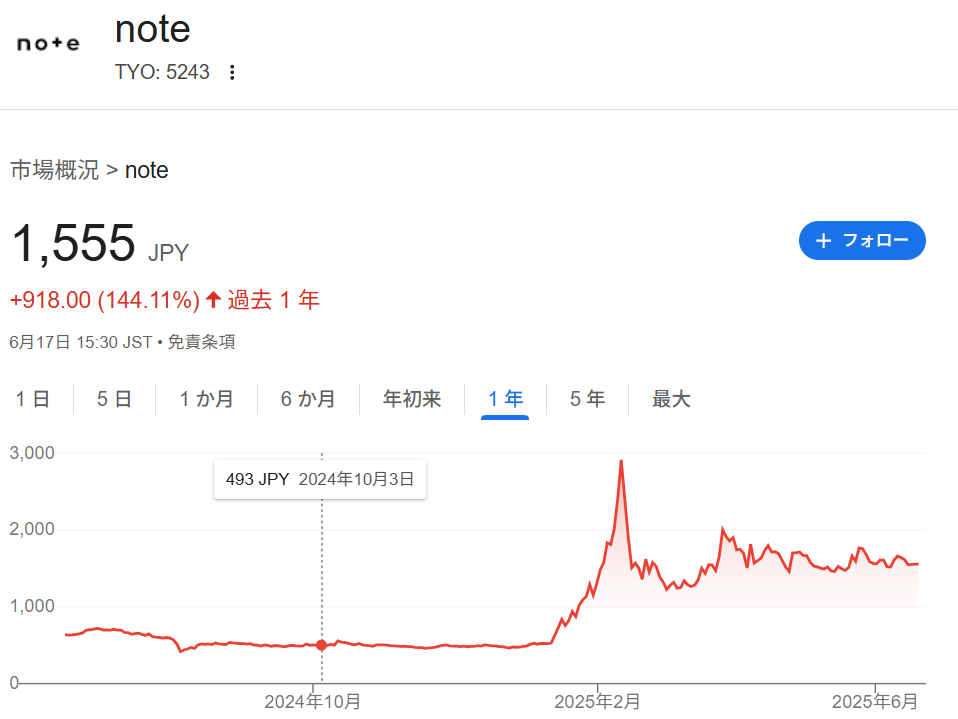The width and height of the screenshot is (958, 719).
Task: Open the overflow menu next to TYO: 5243
Action: pos(232,73)
